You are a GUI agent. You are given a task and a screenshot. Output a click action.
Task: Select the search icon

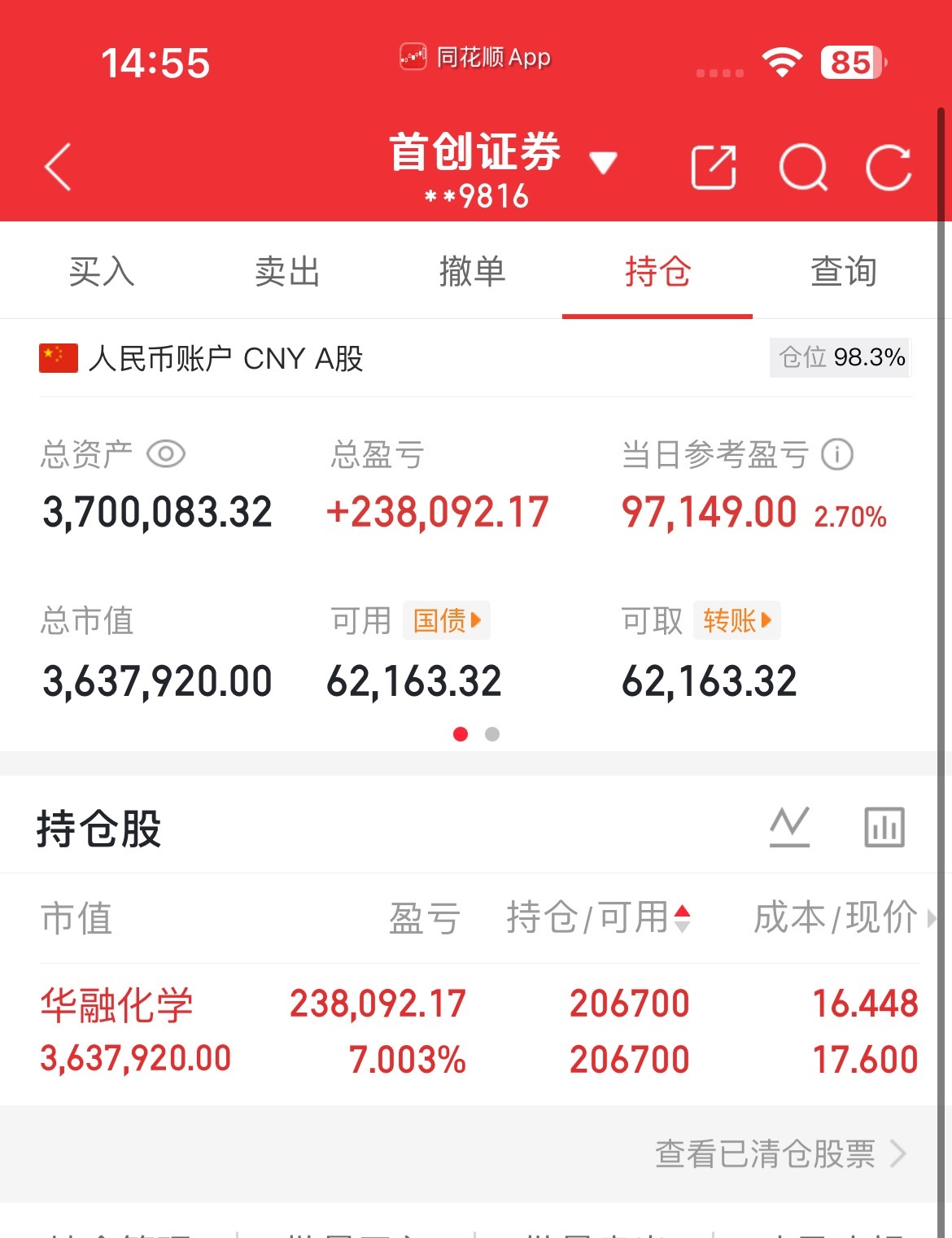click(x=802, y=167)
